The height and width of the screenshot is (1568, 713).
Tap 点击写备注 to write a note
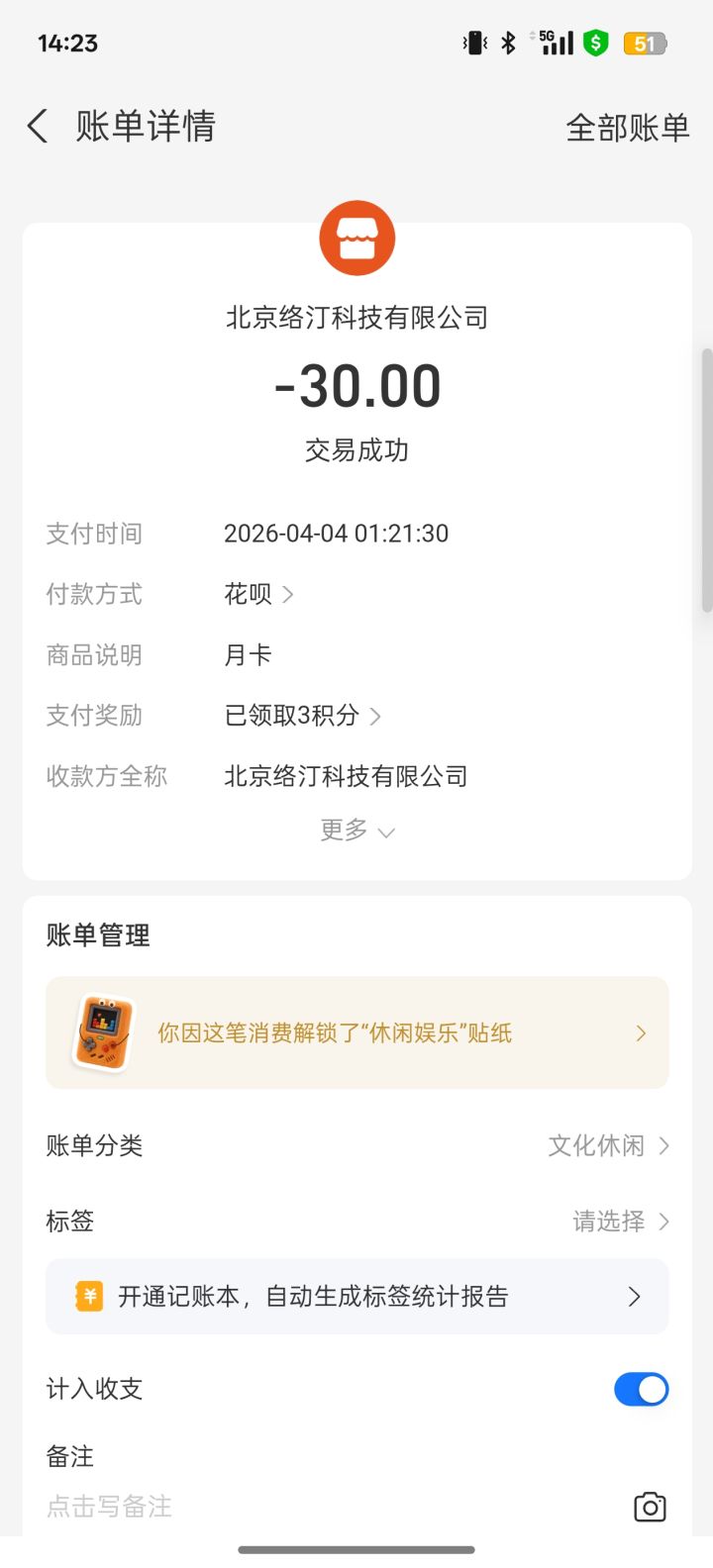tap(109, 1507)
